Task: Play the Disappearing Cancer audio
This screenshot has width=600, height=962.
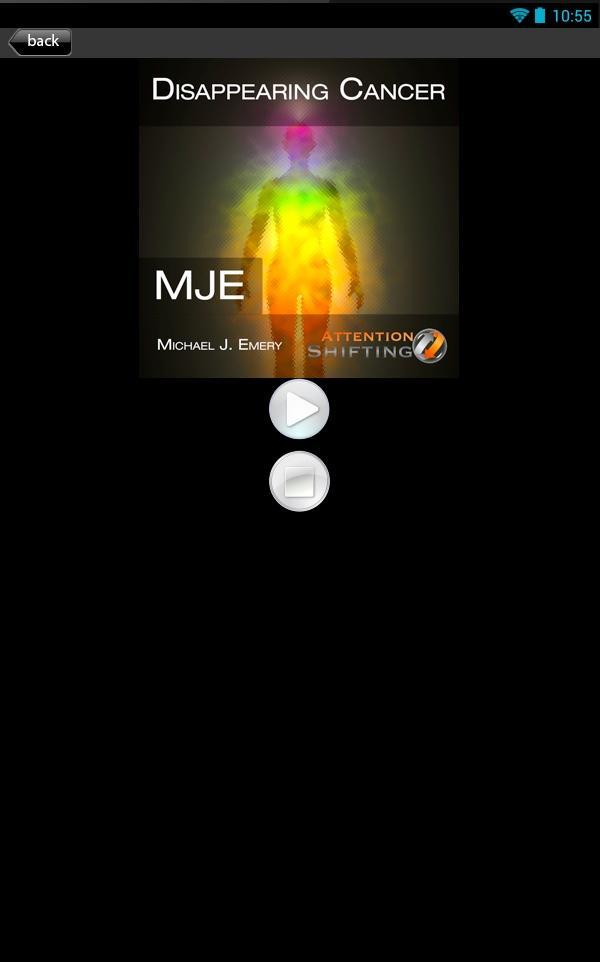Action: tap(299, 409)
